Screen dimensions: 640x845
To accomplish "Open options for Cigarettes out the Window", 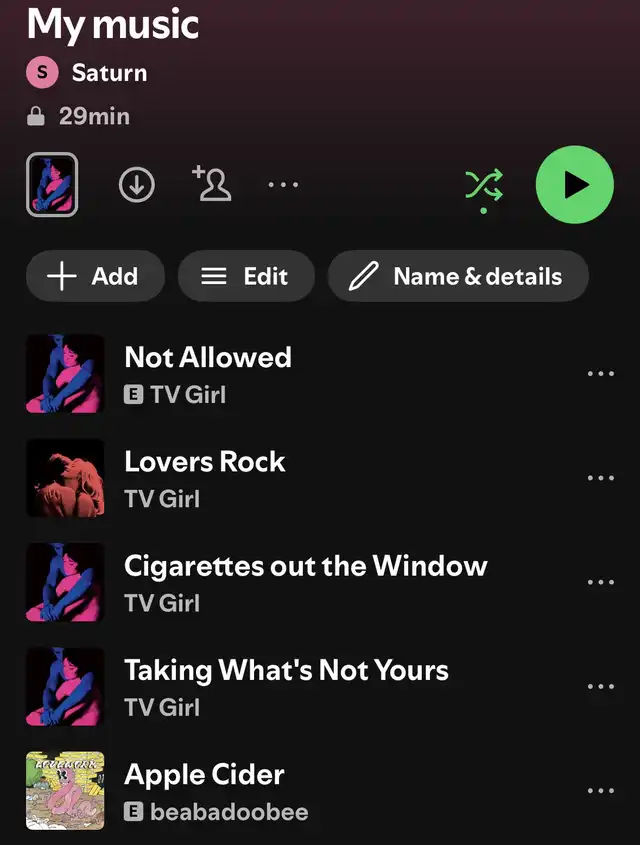I will (x=600, y=582).
